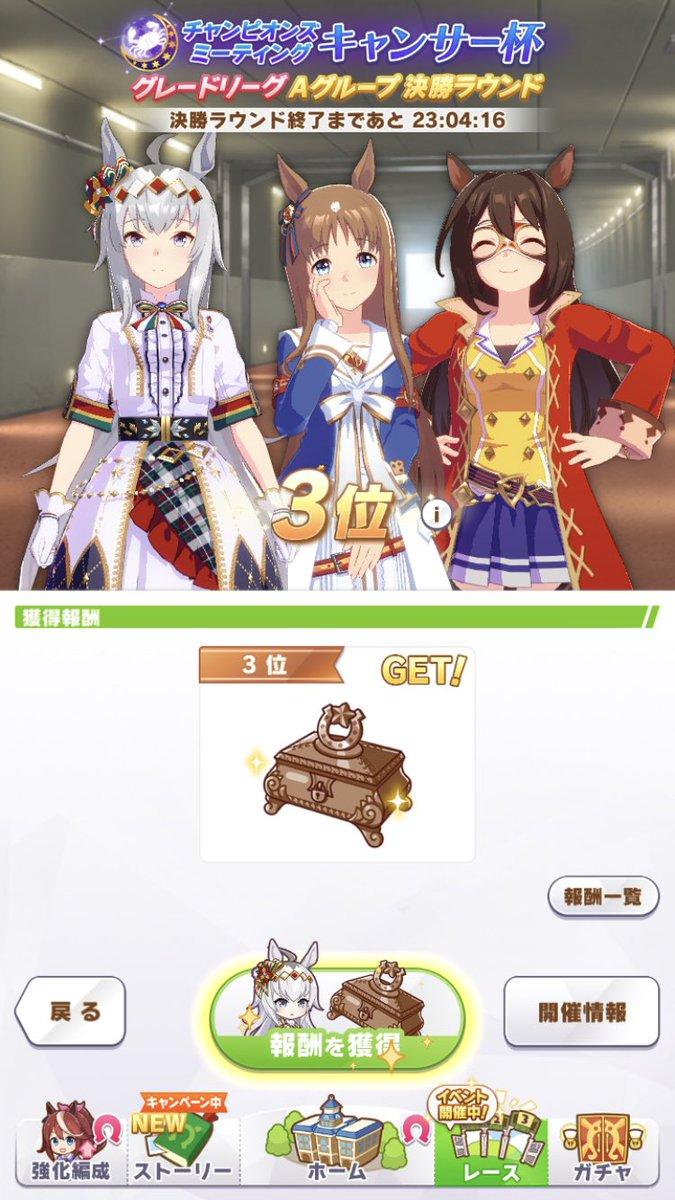The image size is (675, 1200).
Task: Tap the info icon beside 3位
Action: 434,515
